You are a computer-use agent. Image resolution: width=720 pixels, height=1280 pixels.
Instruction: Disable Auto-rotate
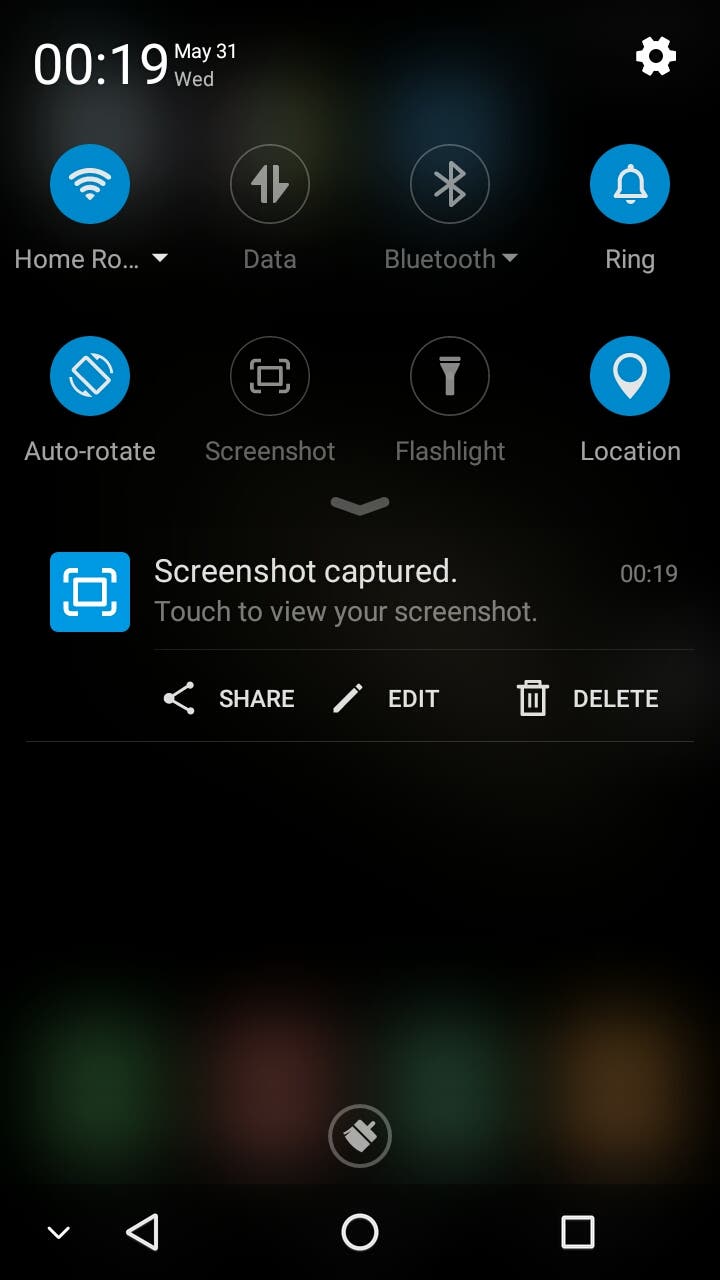coord(90,376)
